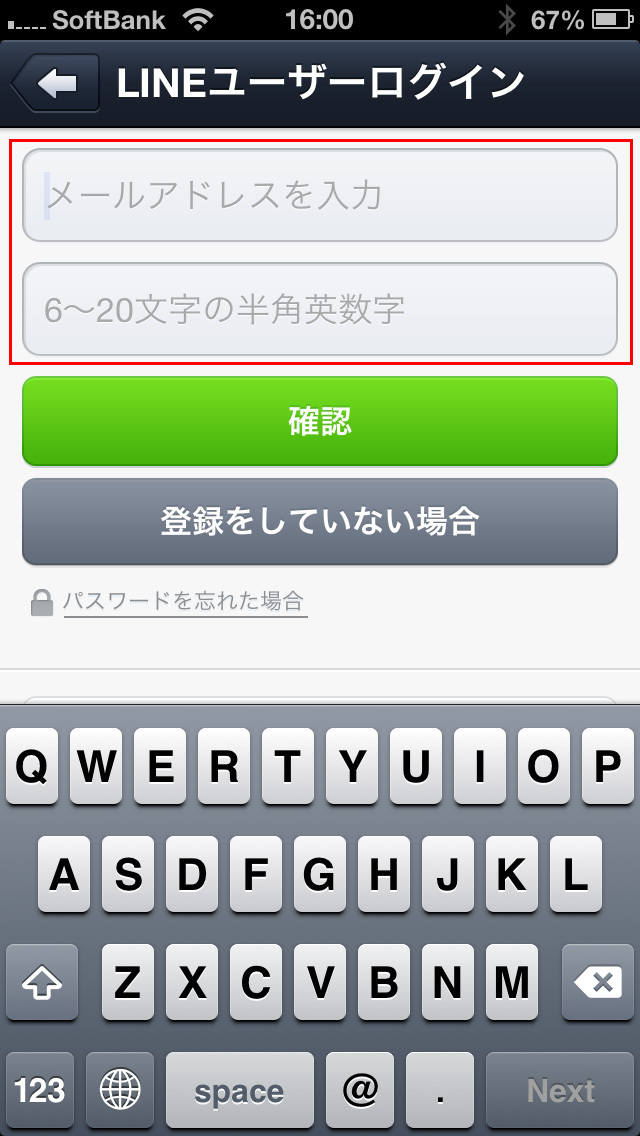Choose 登録をしていない場合 to register
640x1136 pixels.
point(320,521)
